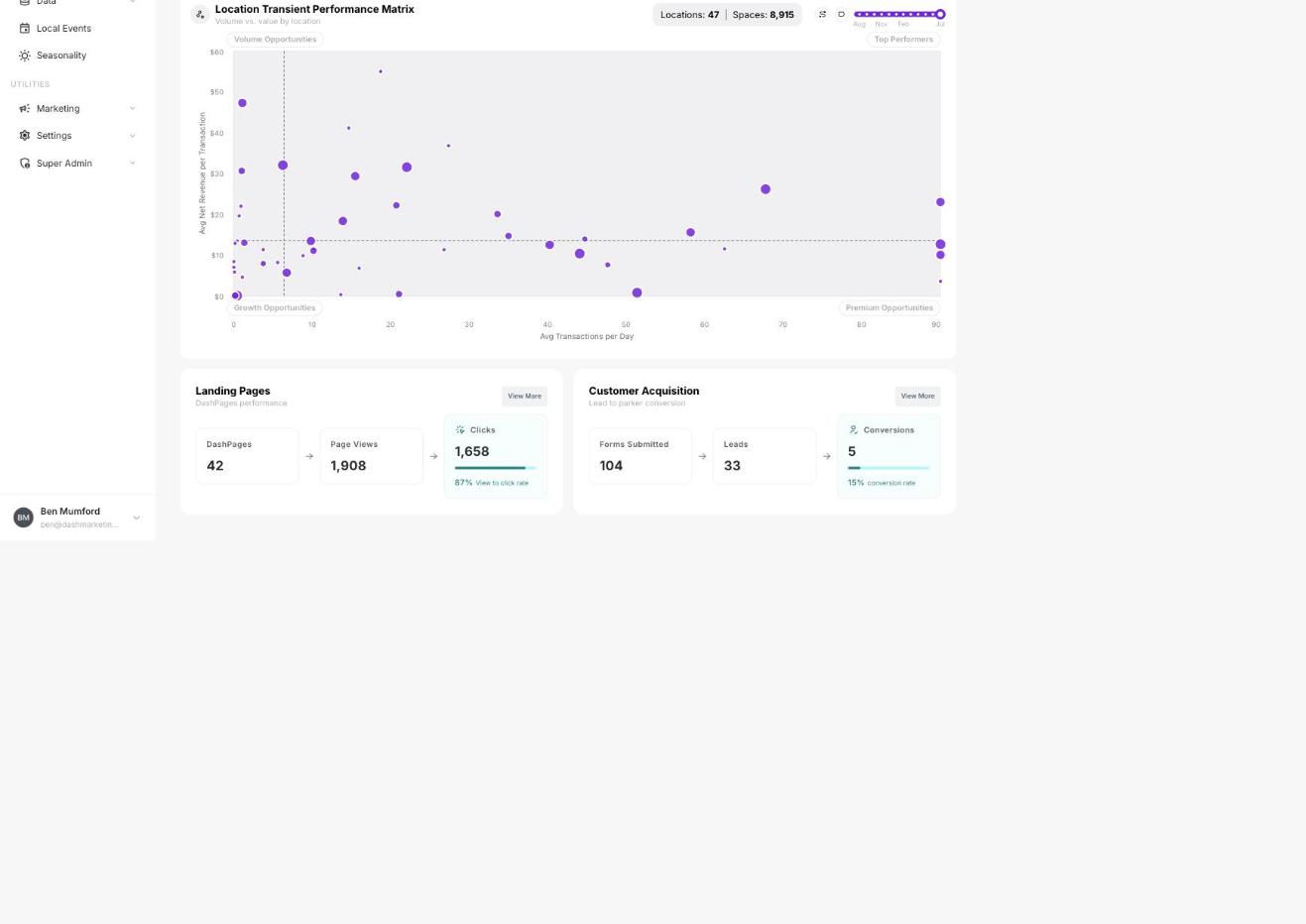Expand the Settings section

coord(77,136)
